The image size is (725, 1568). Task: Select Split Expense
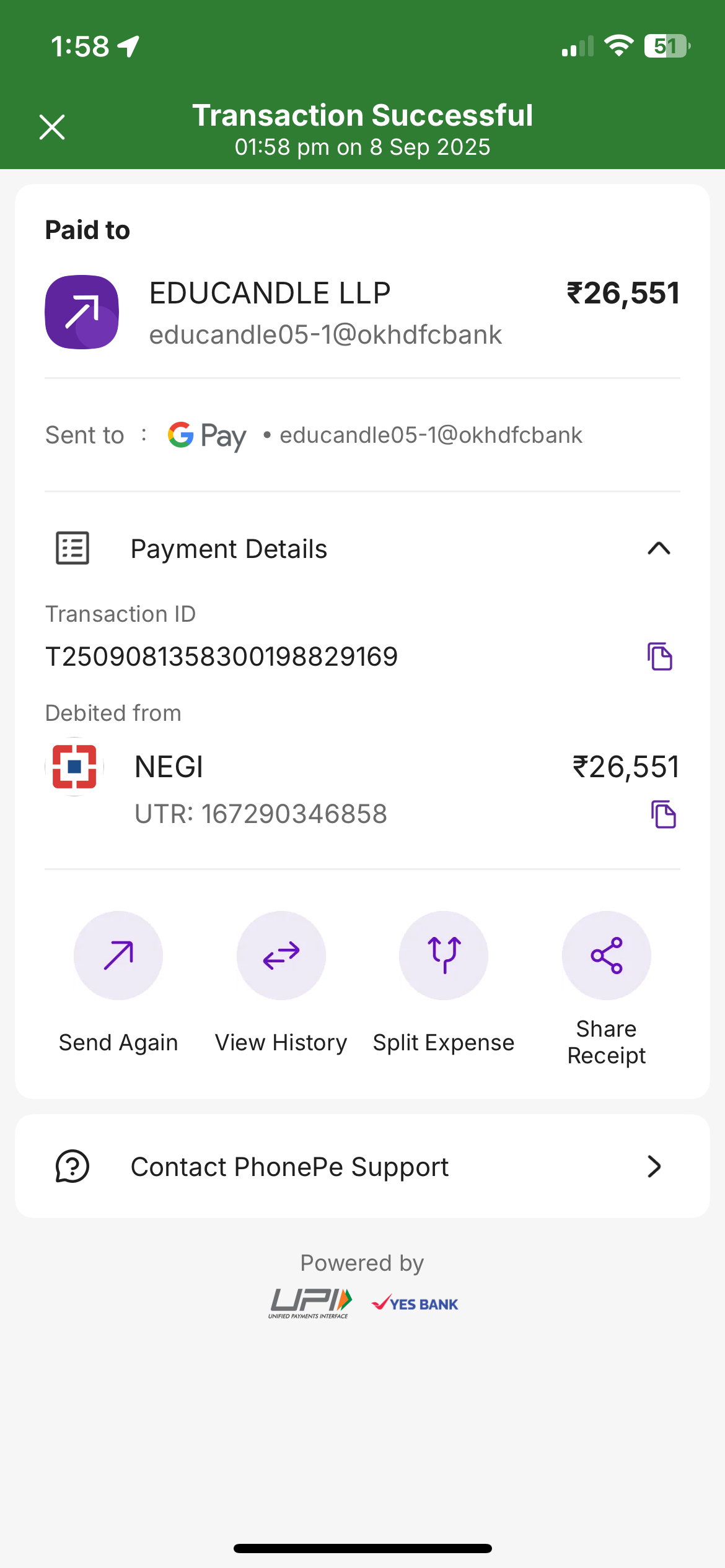click(444, 956)
